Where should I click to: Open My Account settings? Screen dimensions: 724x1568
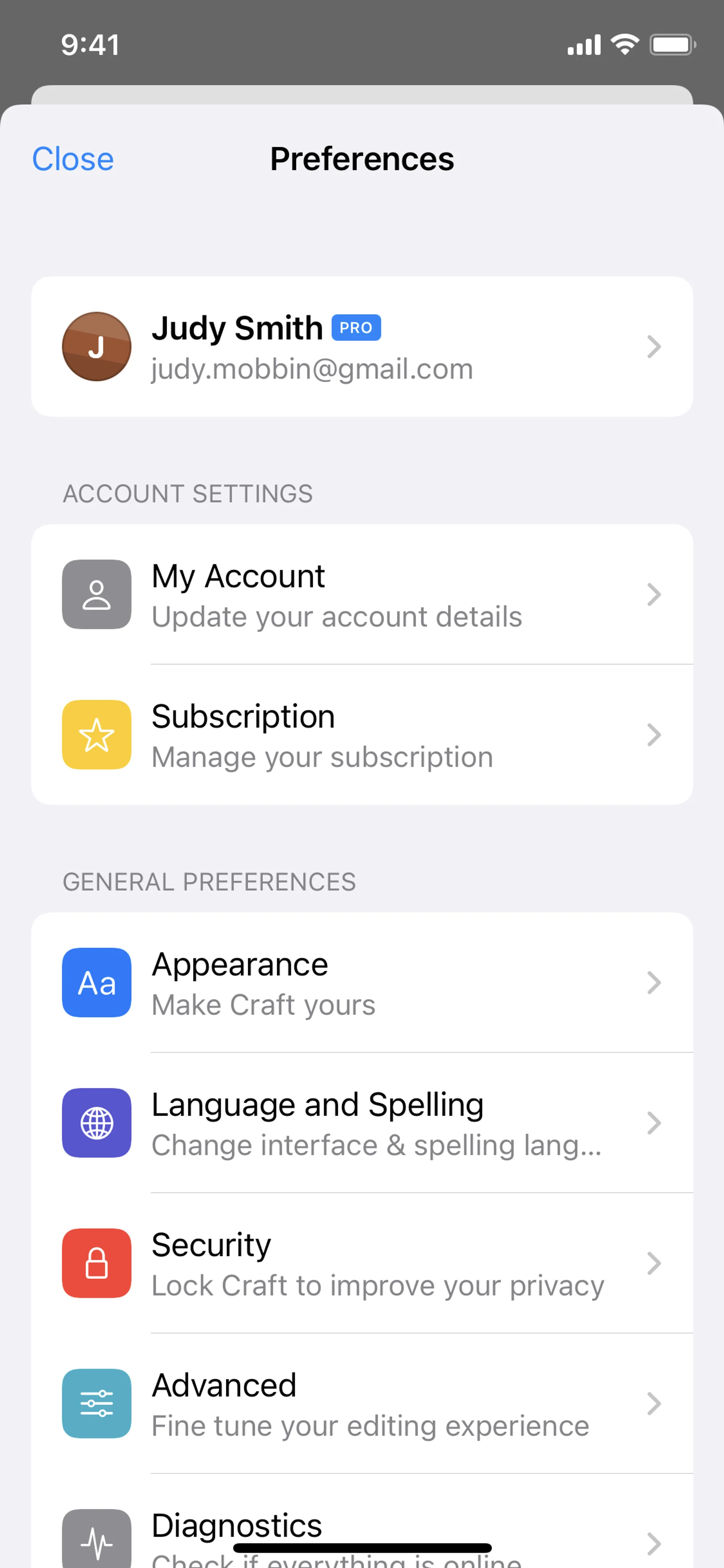(x=361, y=594)
